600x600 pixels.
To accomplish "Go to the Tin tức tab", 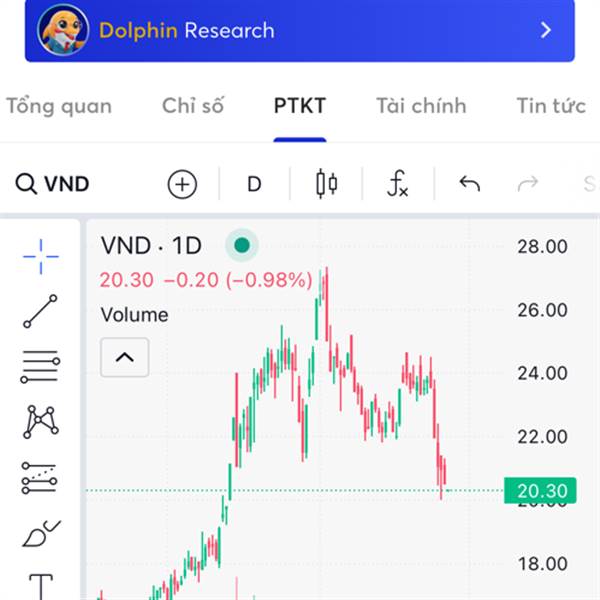I will click(551, 106).
